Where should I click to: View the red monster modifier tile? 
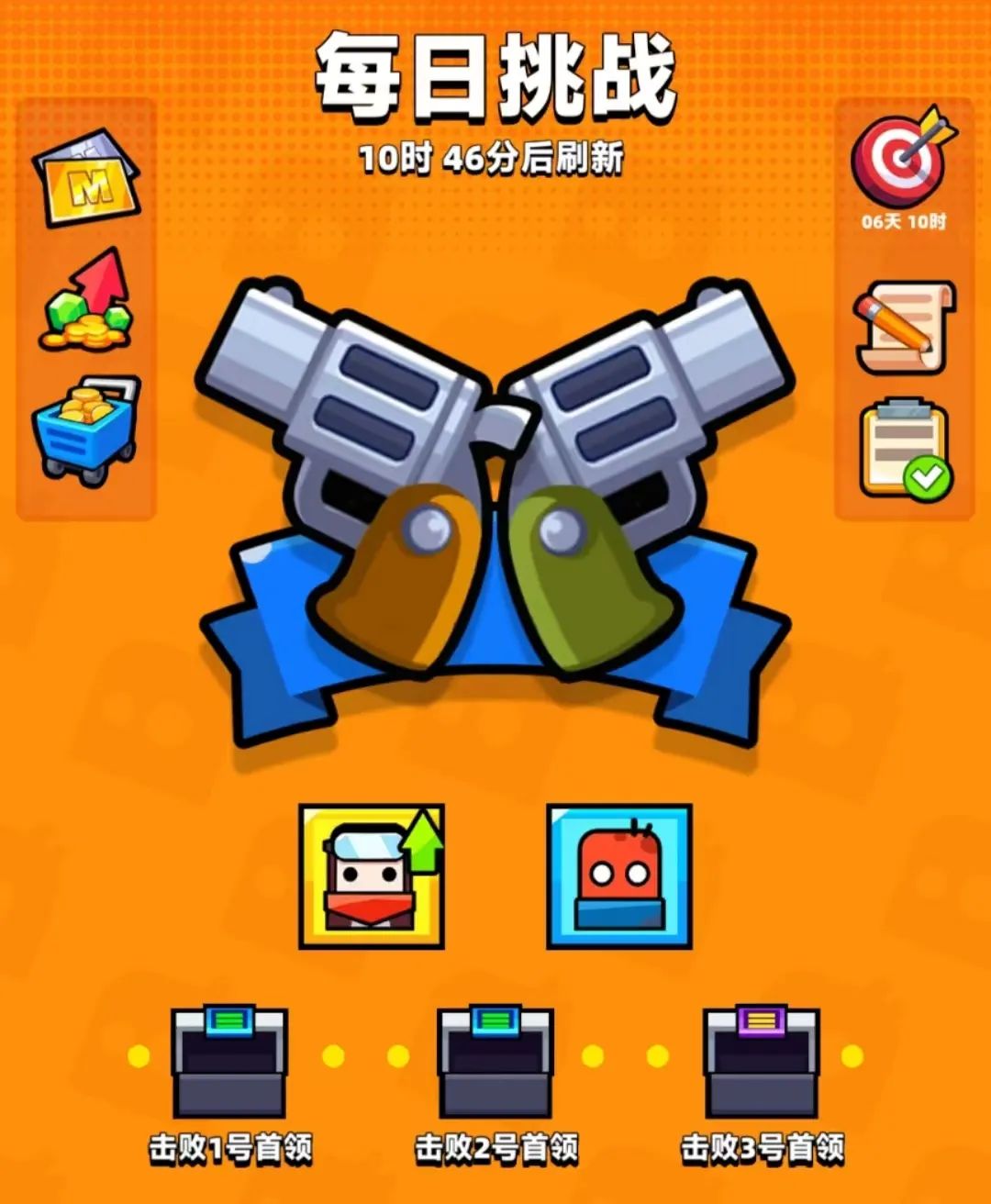[x=619, y=876]
